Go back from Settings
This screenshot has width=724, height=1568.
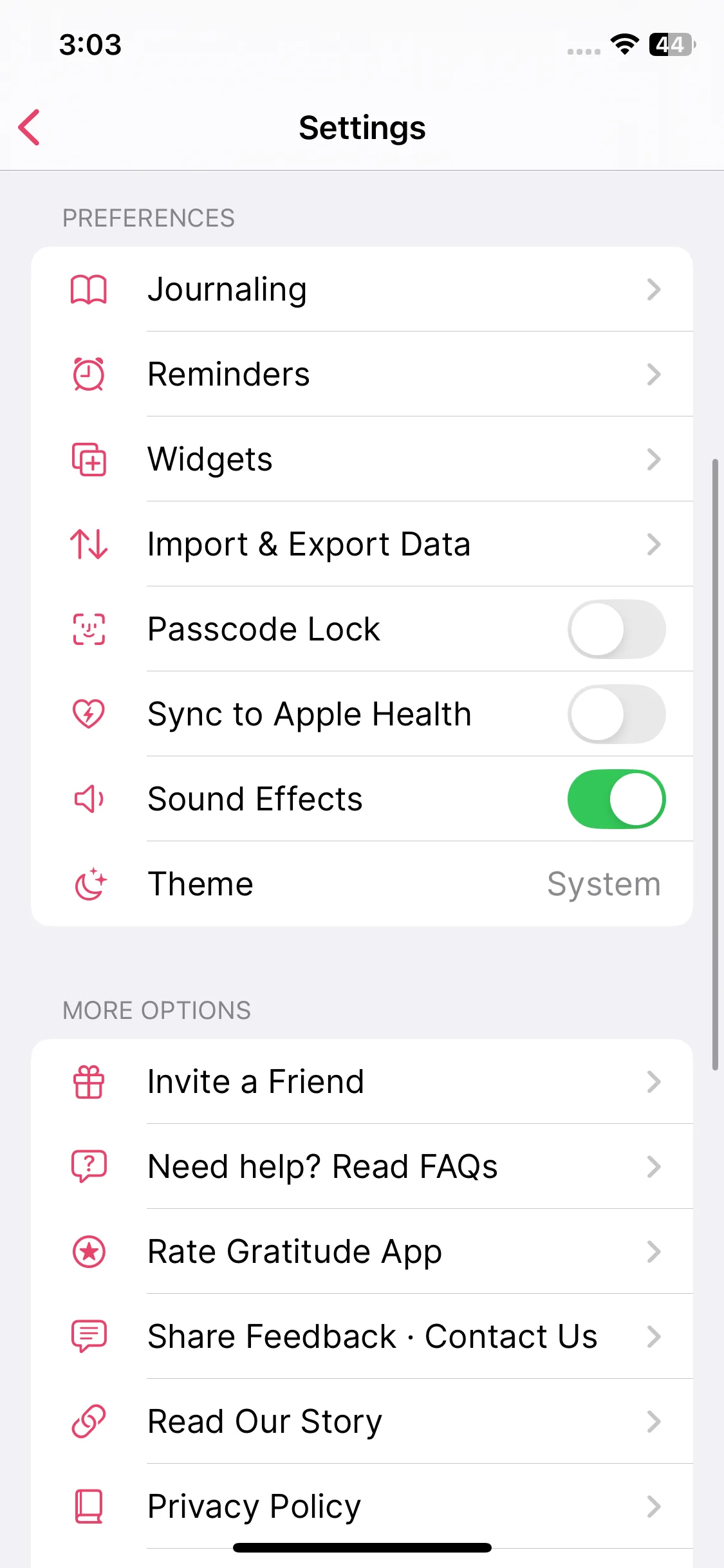(30, 127)
